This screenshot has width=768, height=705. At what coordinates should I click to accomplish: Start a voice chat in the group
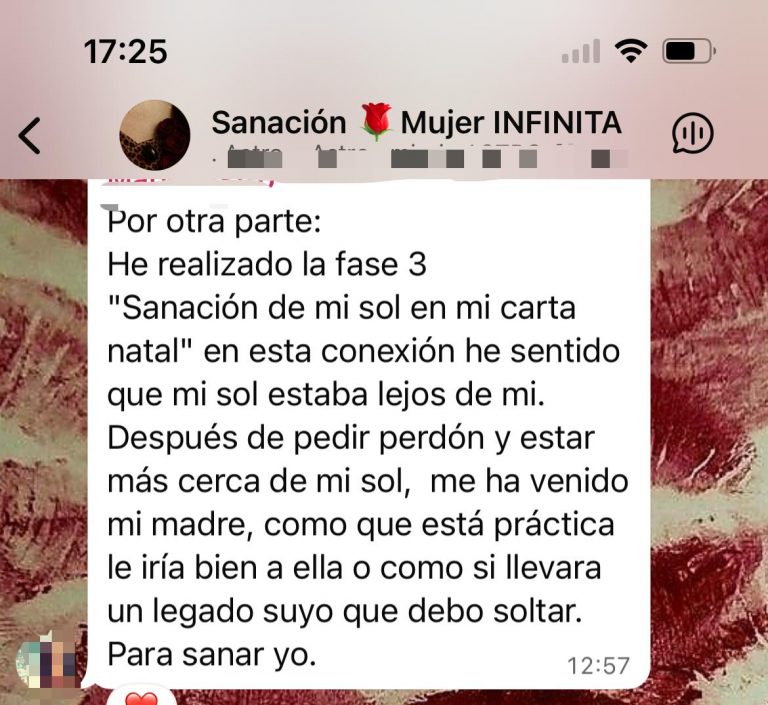(x=690, y=133)
